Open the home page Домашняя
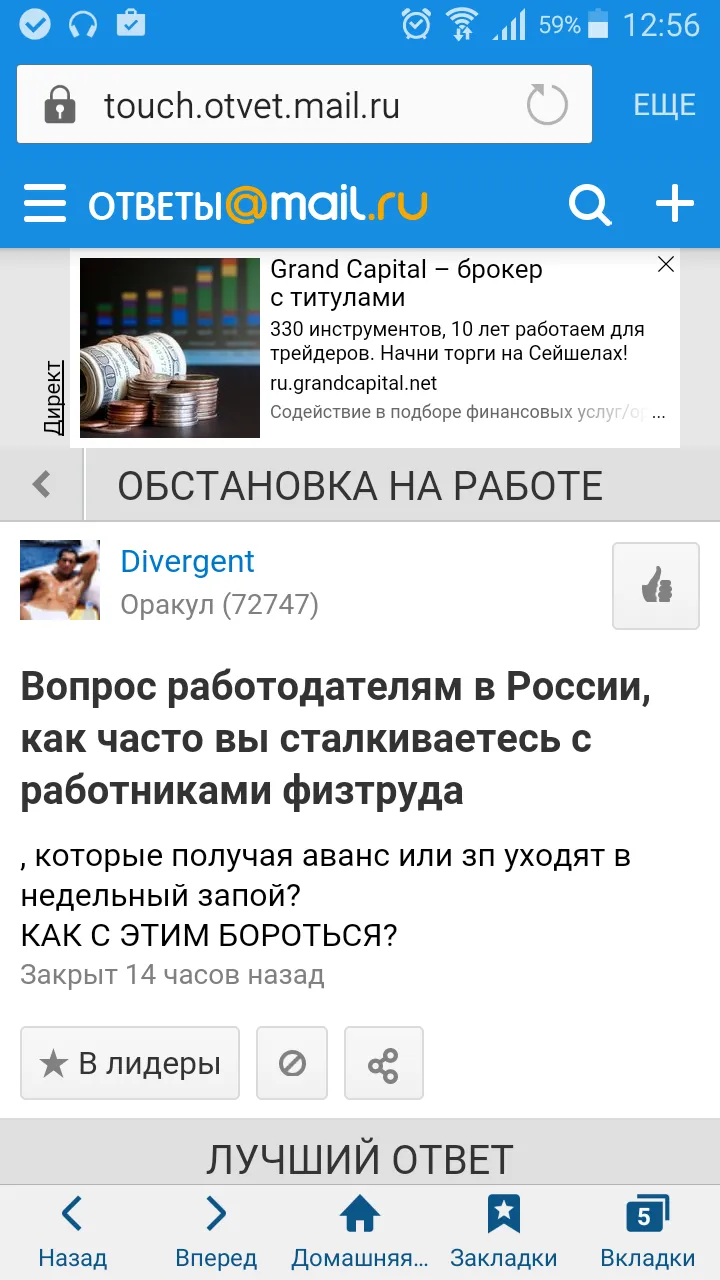The image size is (720, 1280). 360,1233
